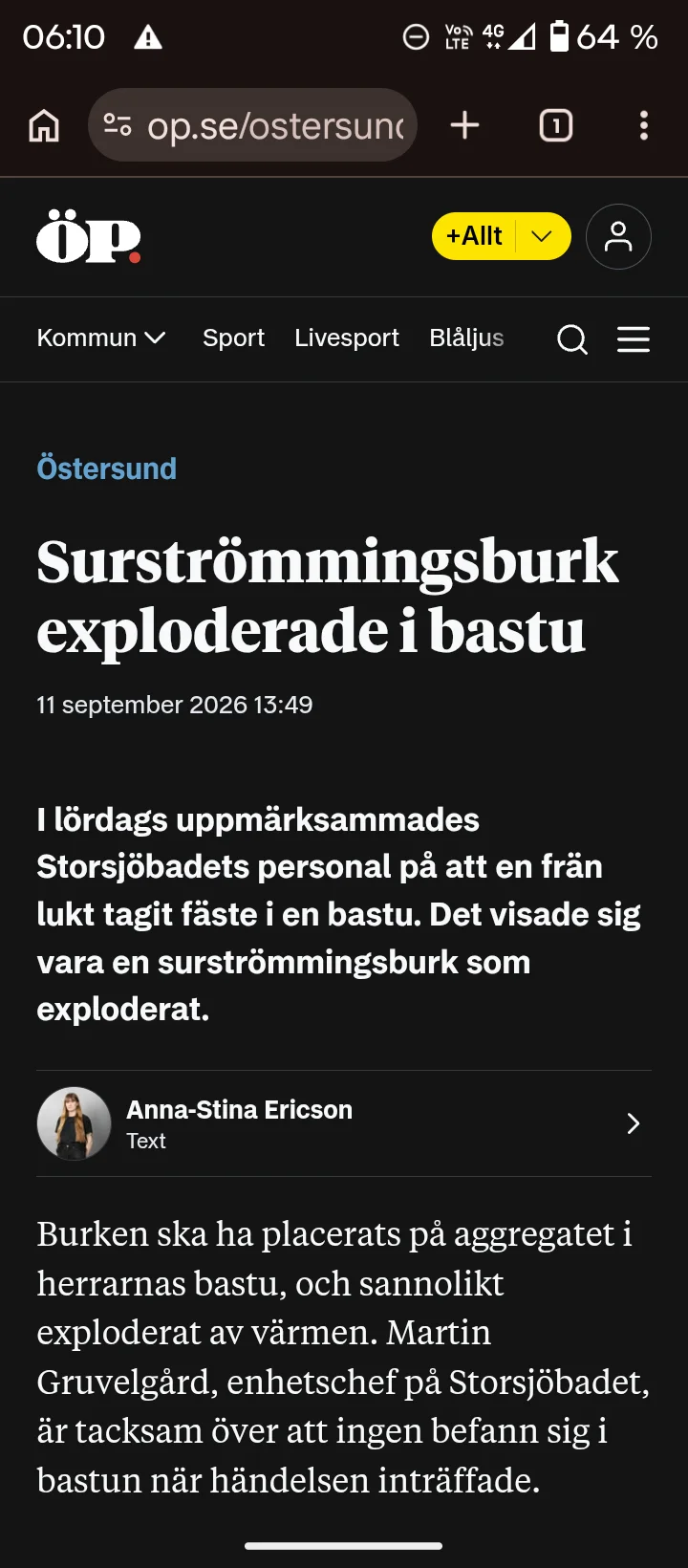Go to the ÖP start page via logo

[x=89, y=236]
